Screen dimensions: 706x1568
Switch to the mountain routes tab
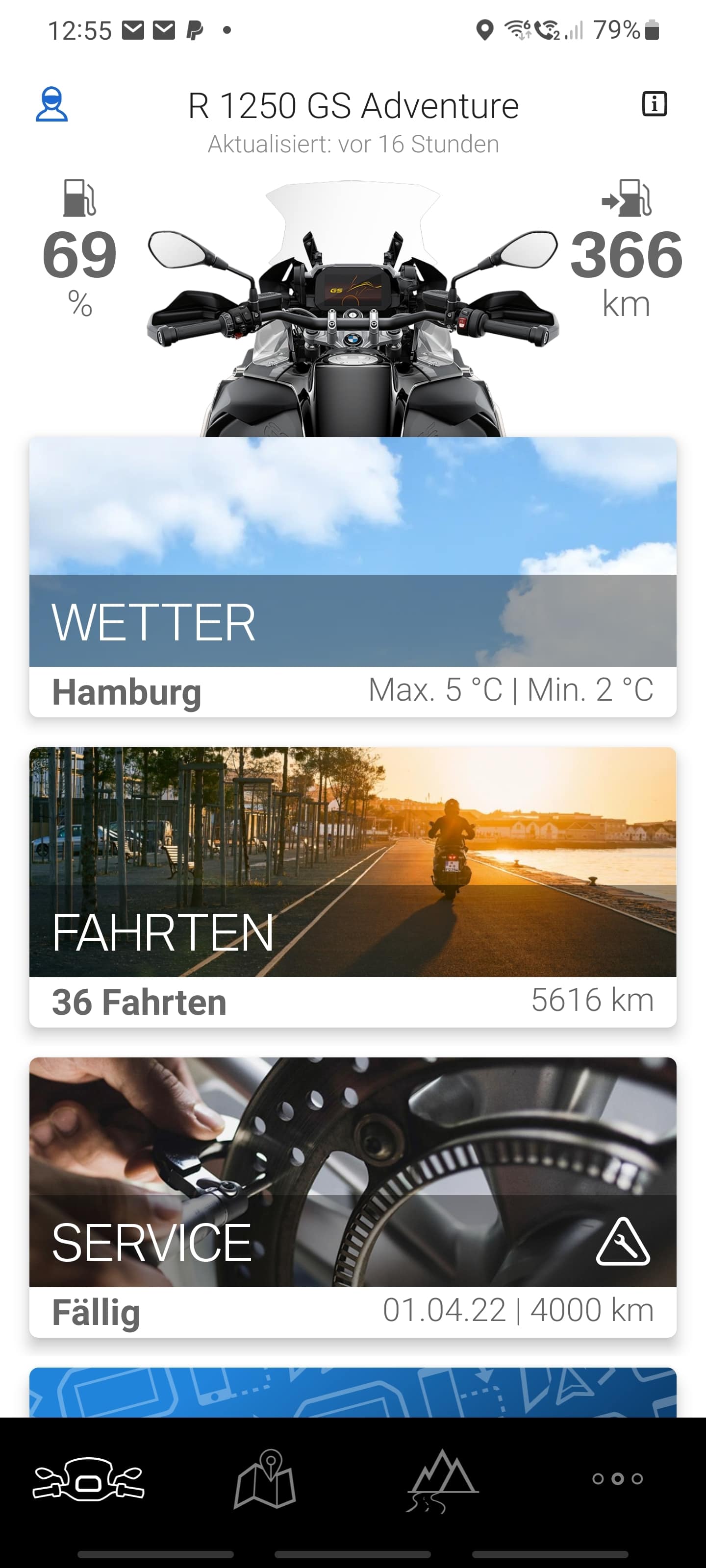[442, 1480]
